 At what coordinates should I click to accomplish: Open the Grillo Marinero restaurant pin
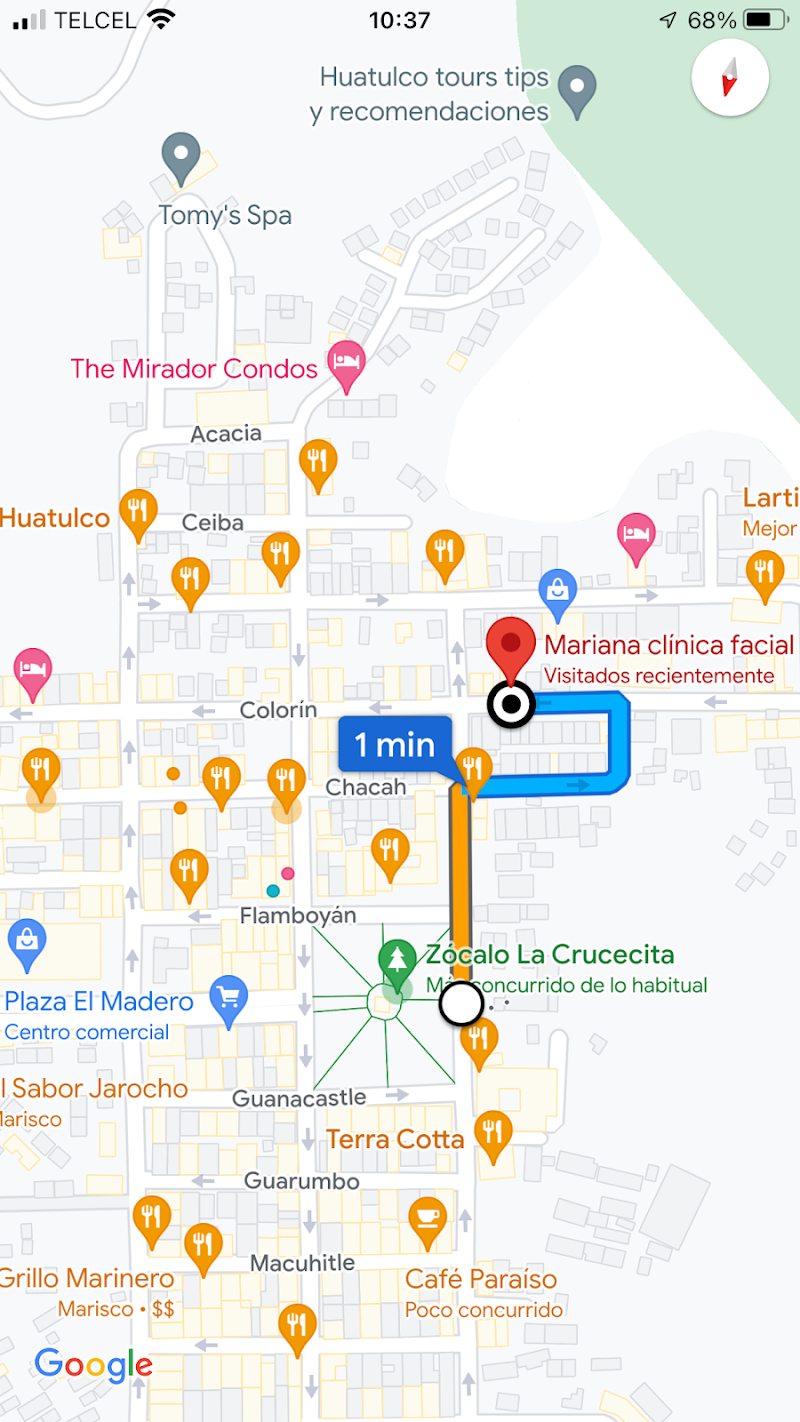coord(203,1246)
